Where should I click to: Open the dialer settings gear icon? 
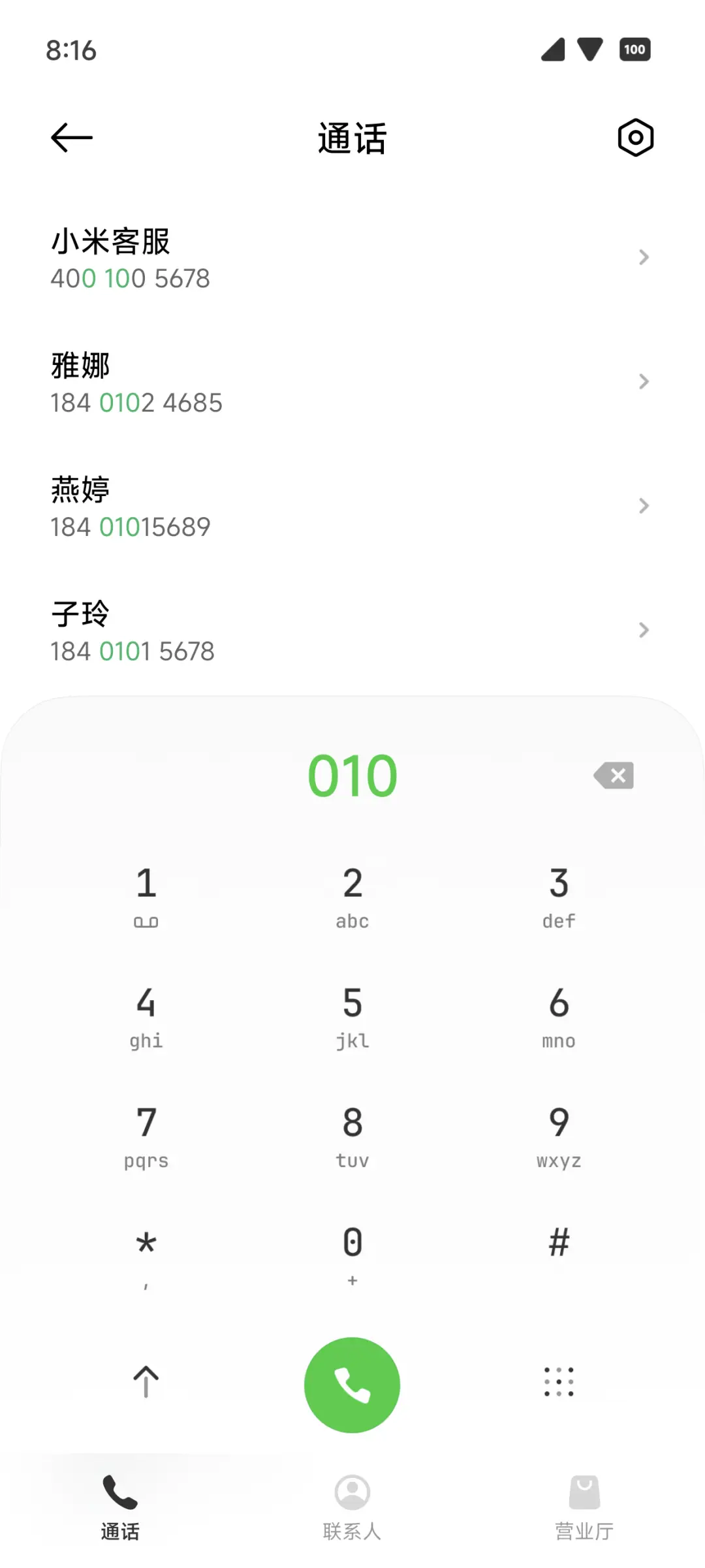[x=635, y=137]
